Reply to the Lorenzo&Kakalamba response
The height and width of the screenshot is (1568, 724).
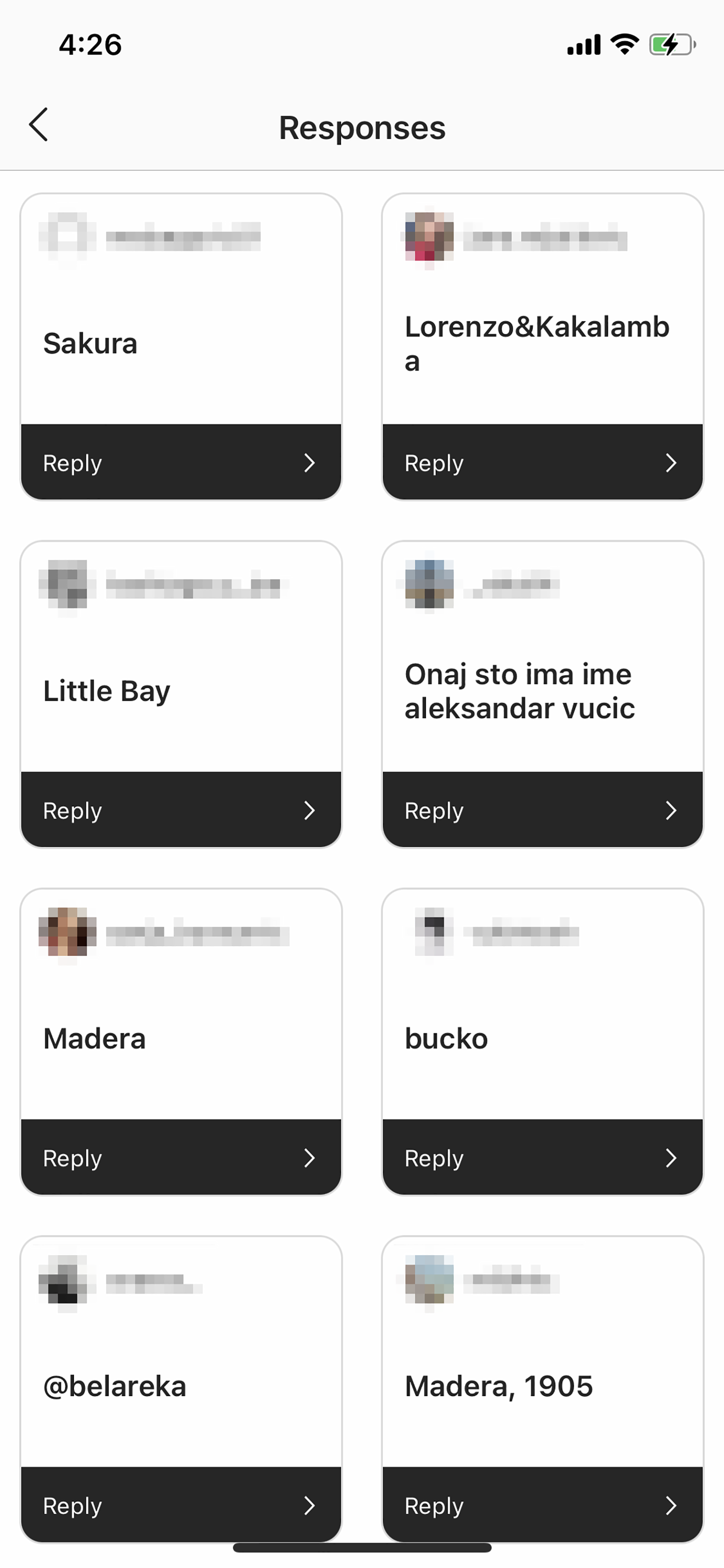point(542,463)
